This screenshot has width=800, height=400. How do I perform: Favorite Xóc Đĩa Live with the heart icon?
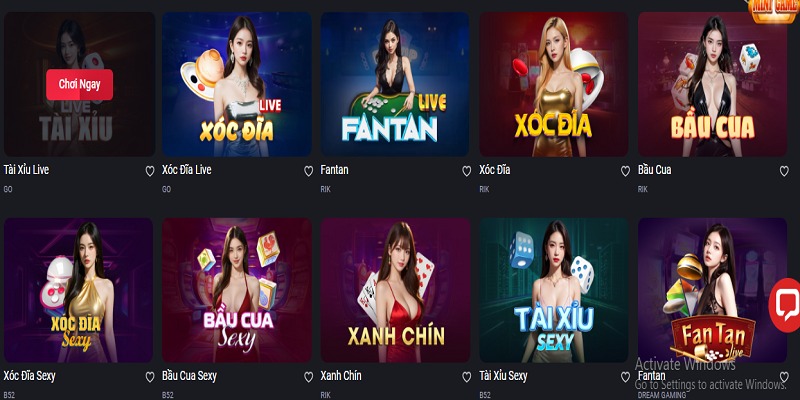pos(308,171)
